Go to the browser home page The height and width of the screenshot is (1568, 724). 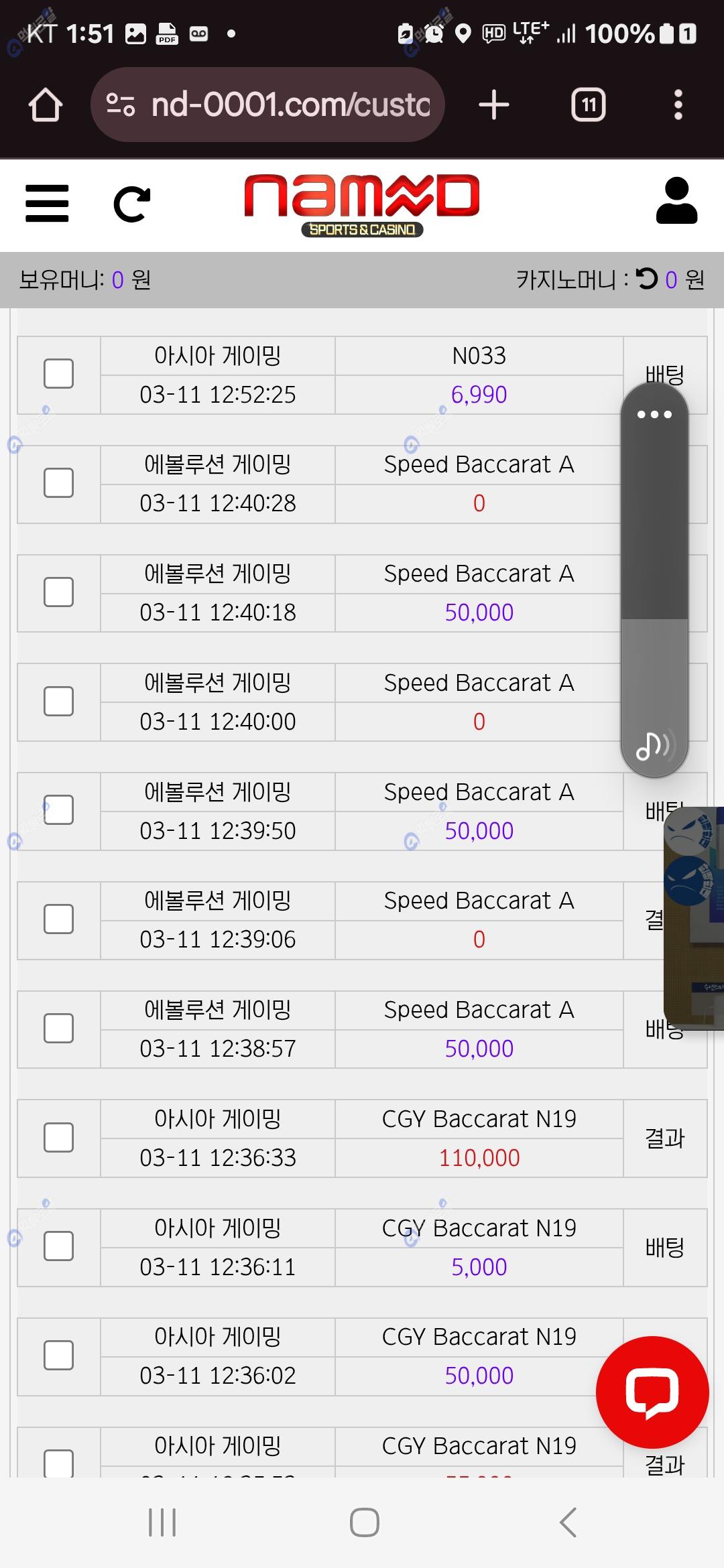coord(46,105)
